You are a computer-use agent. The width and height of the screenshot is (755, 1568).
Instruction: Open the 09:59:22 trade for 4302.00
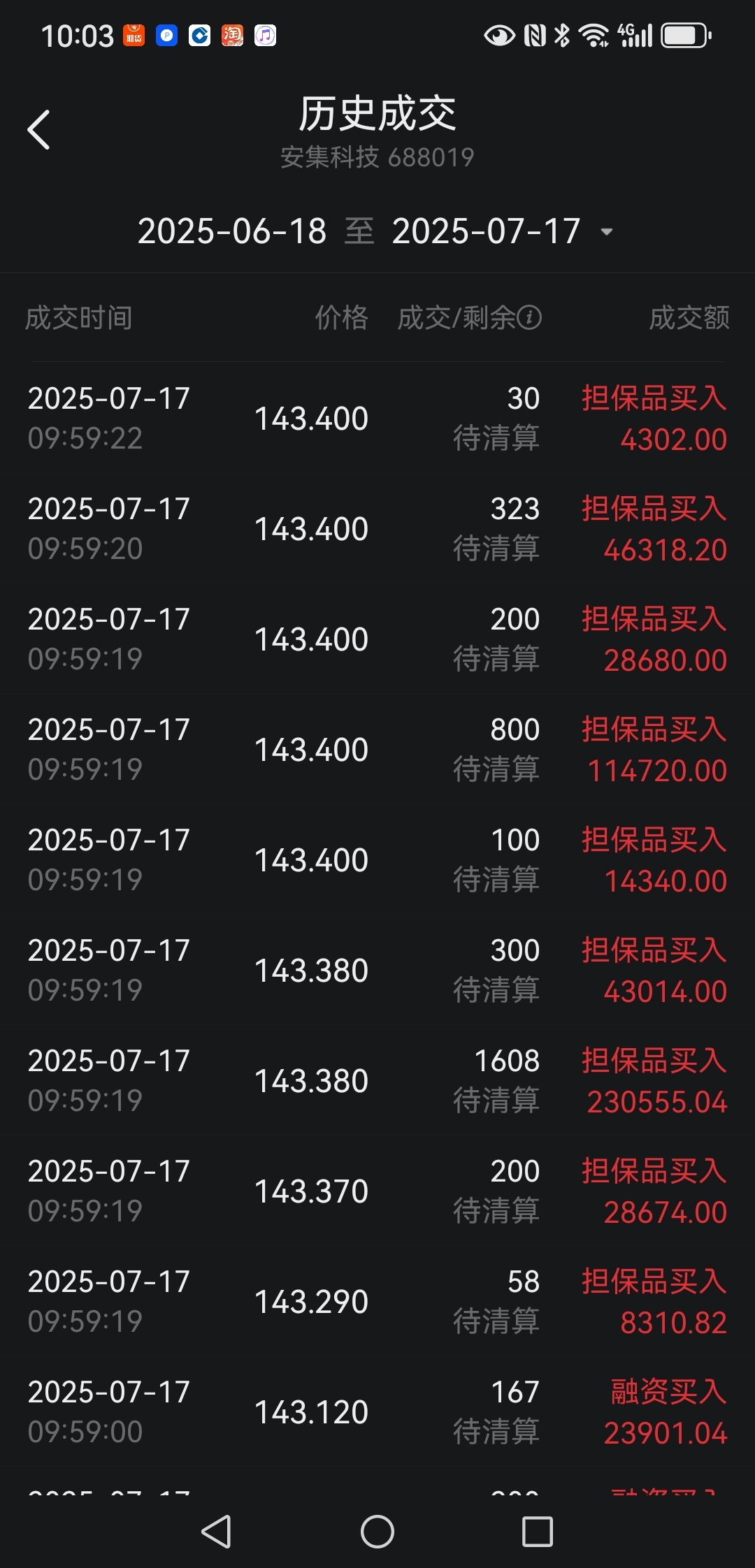[x=377, y=418]
